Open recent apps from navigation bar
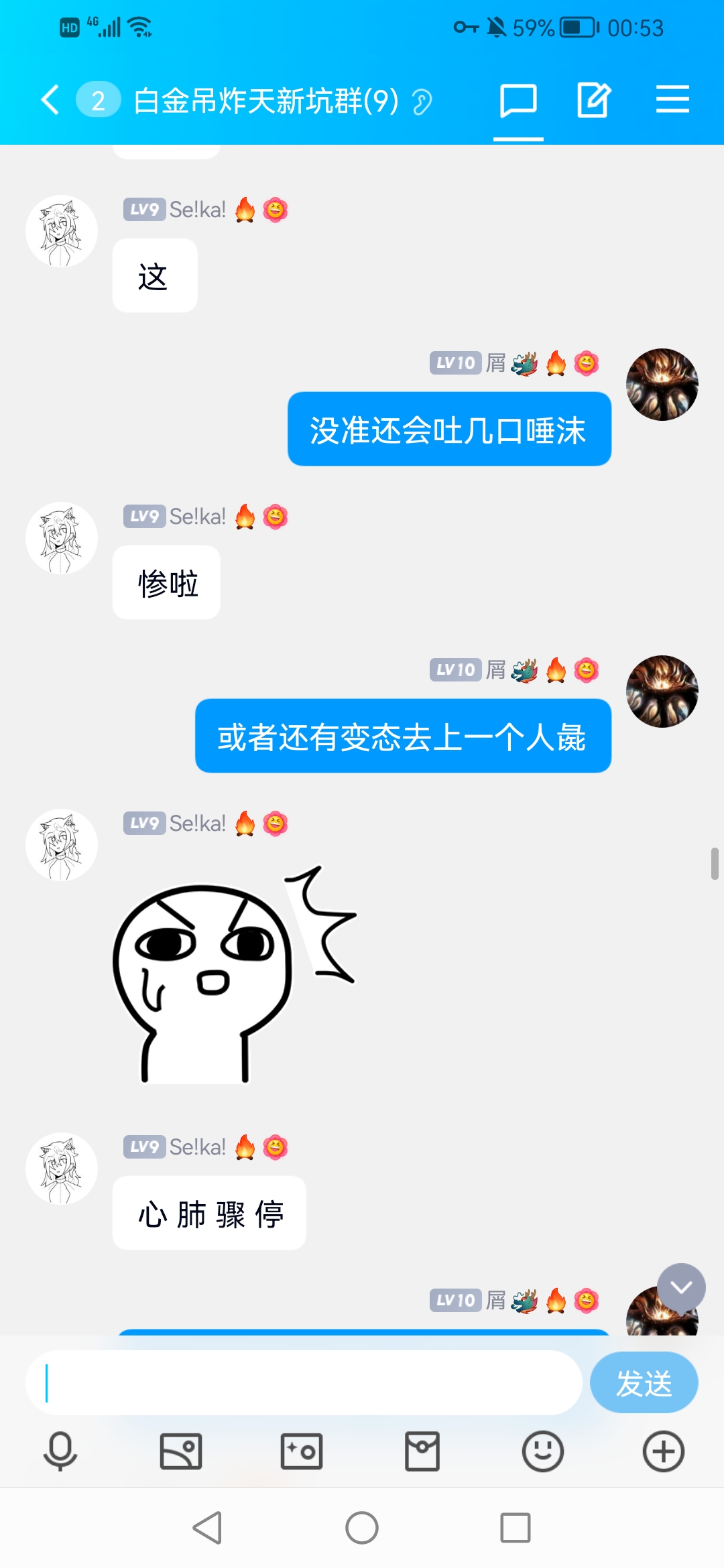The width and height of the screenshot is (724, 1568). point(516,1528)
